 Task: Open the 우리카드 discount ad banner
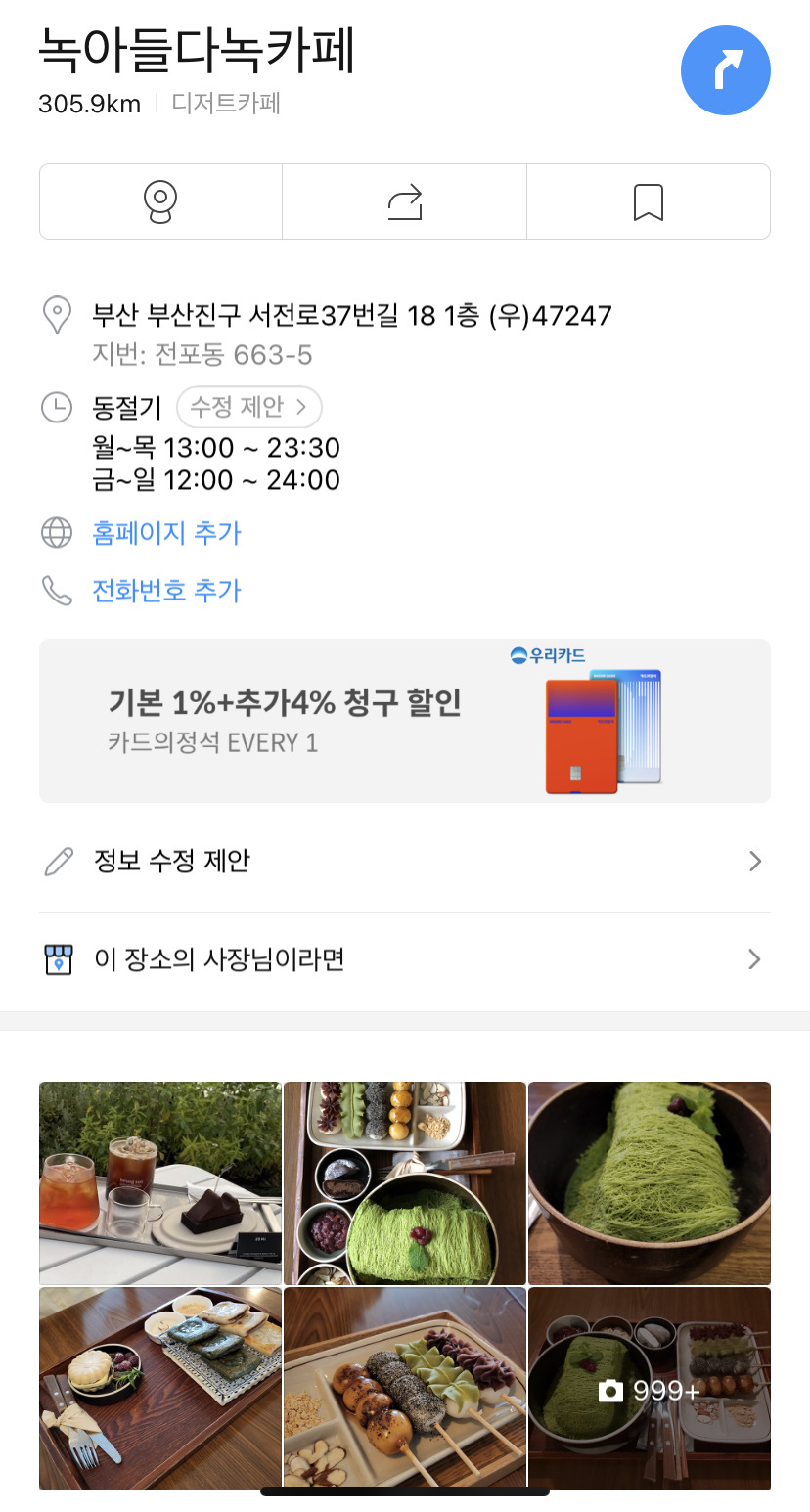[404, 721]
